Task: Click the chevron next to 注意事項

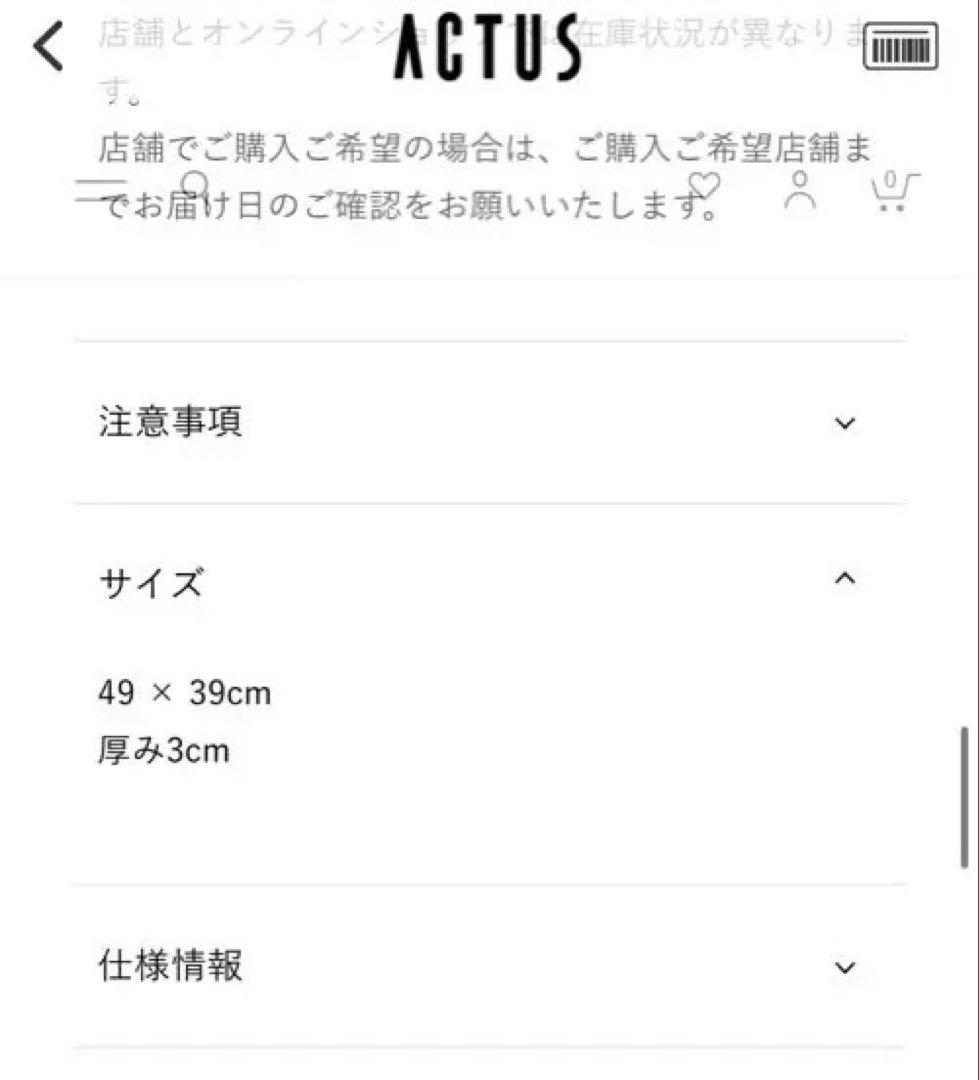Action: click(x=845, y=423)
